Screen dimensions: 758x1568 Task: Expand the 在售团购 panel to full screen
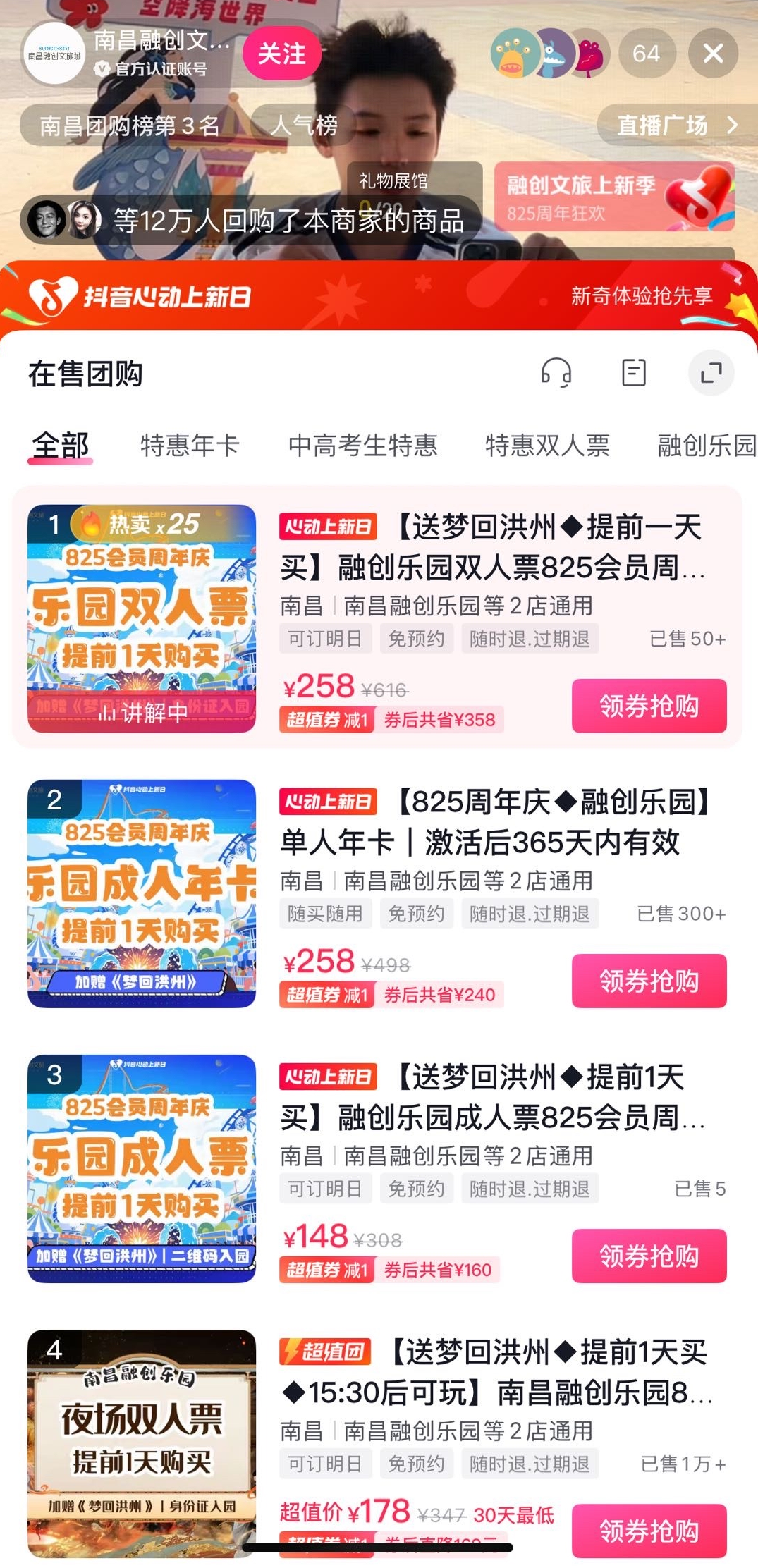711,372
